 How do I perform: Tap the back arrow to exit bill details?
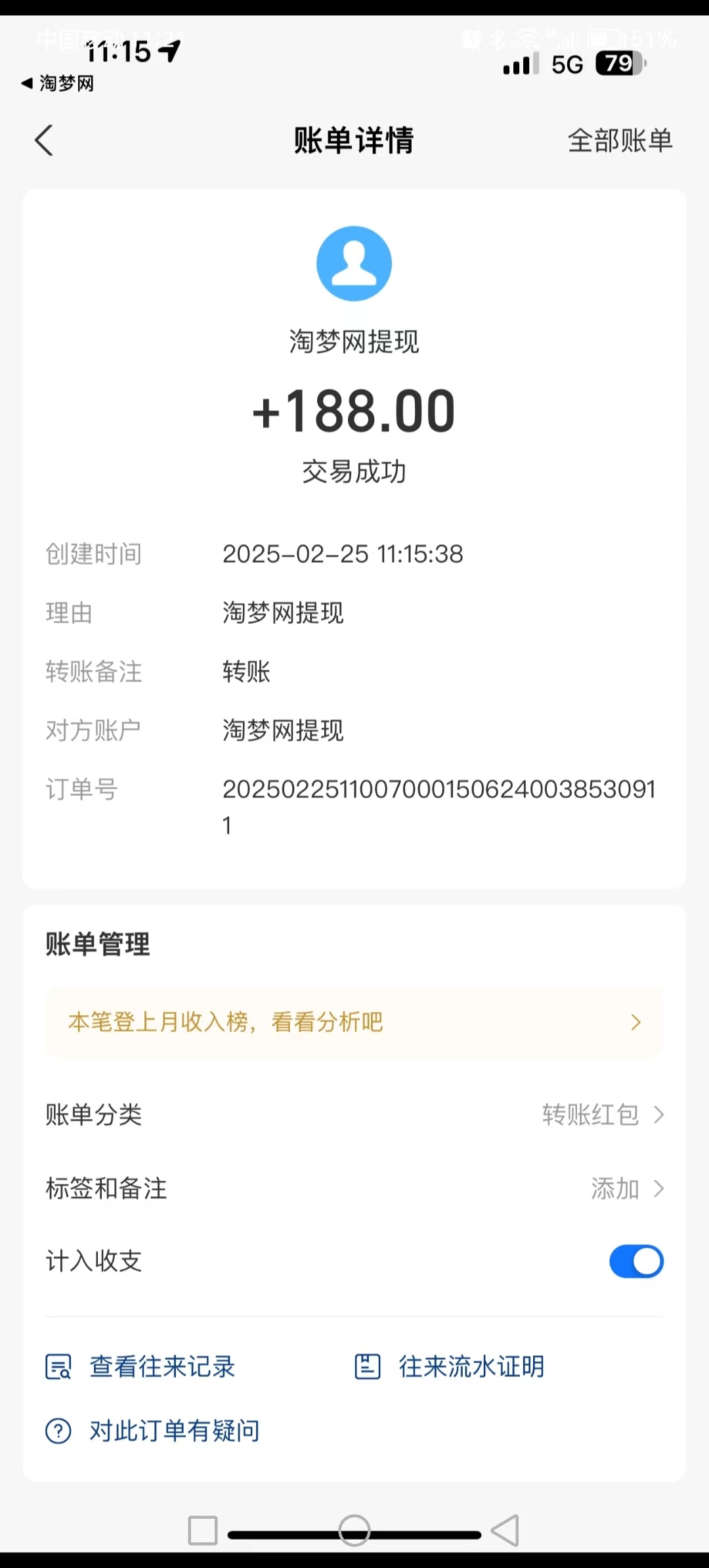(x=44, y=140)
